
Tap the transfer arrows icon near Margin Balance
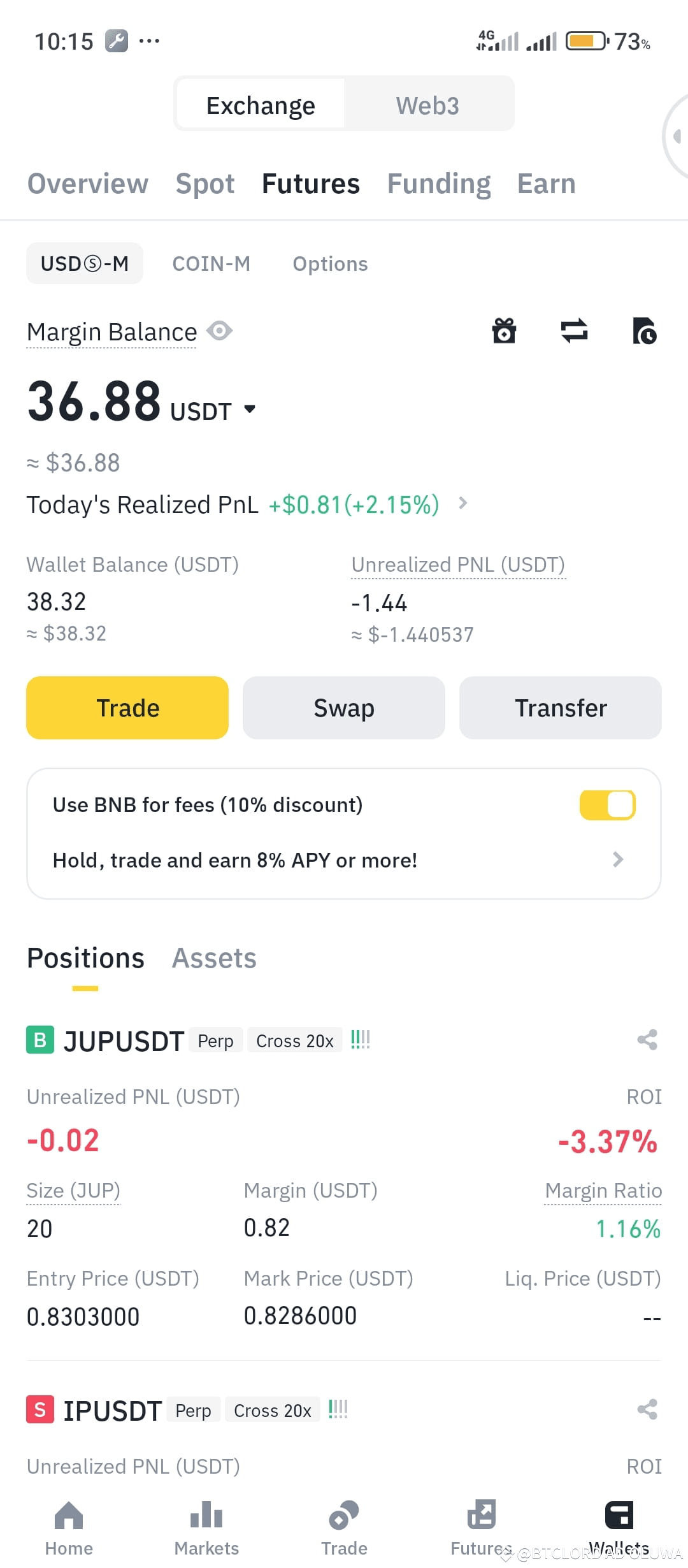pos(573,331)
